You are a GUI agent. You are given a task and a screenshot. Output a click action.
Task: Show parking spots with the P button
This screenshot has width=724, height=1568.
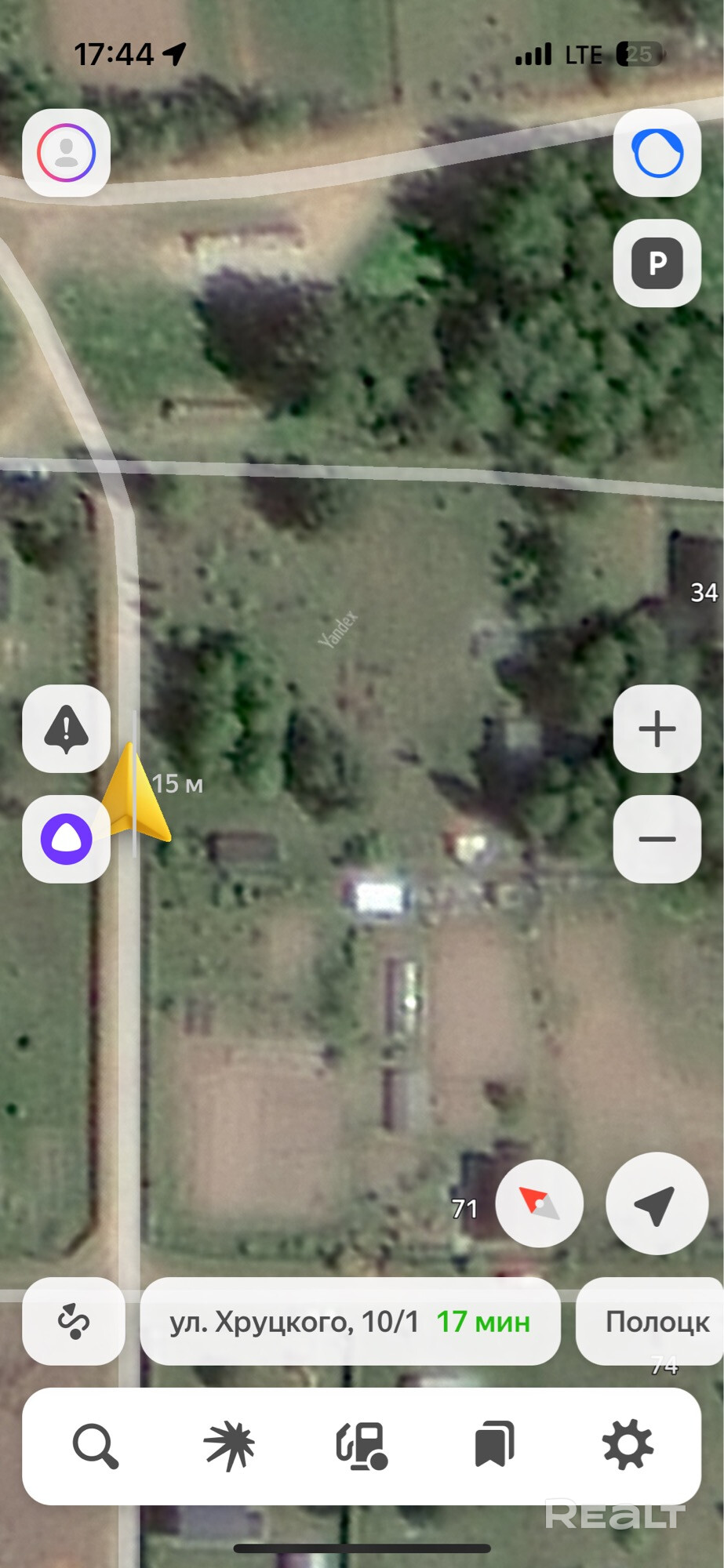pos(657,263)
